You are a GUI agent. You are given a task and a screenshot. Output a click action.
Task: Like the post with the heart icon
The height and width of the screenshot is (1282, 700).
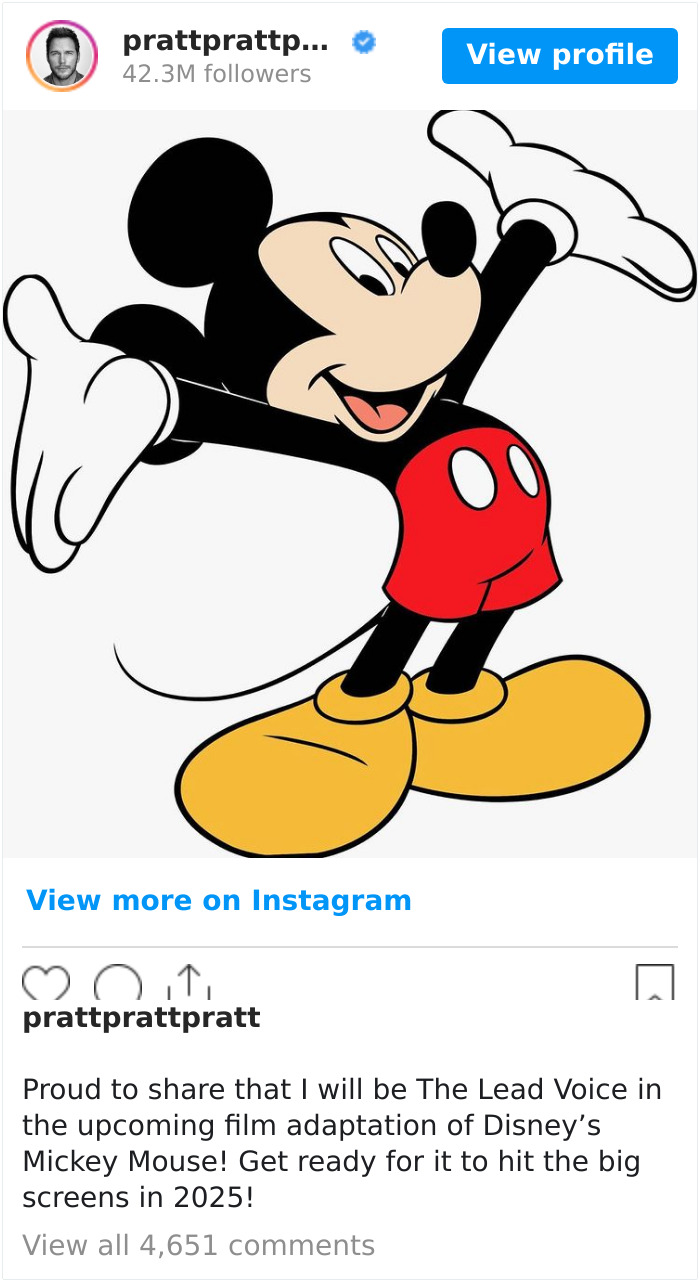(x=46, y=984)
